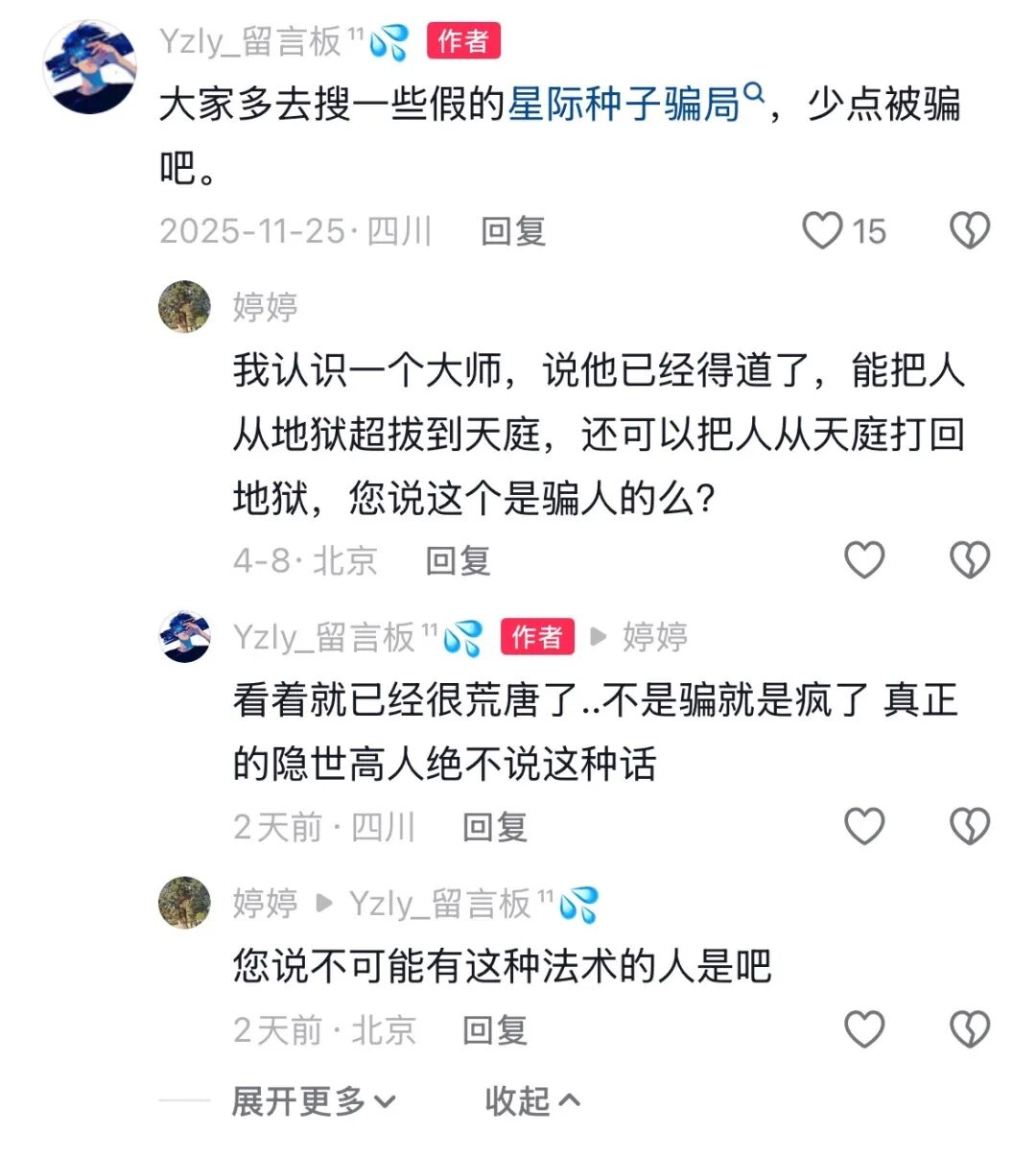1036x1156 pixels.
Task: Like 婷婷's comment about the 大师
Action: 863,560
